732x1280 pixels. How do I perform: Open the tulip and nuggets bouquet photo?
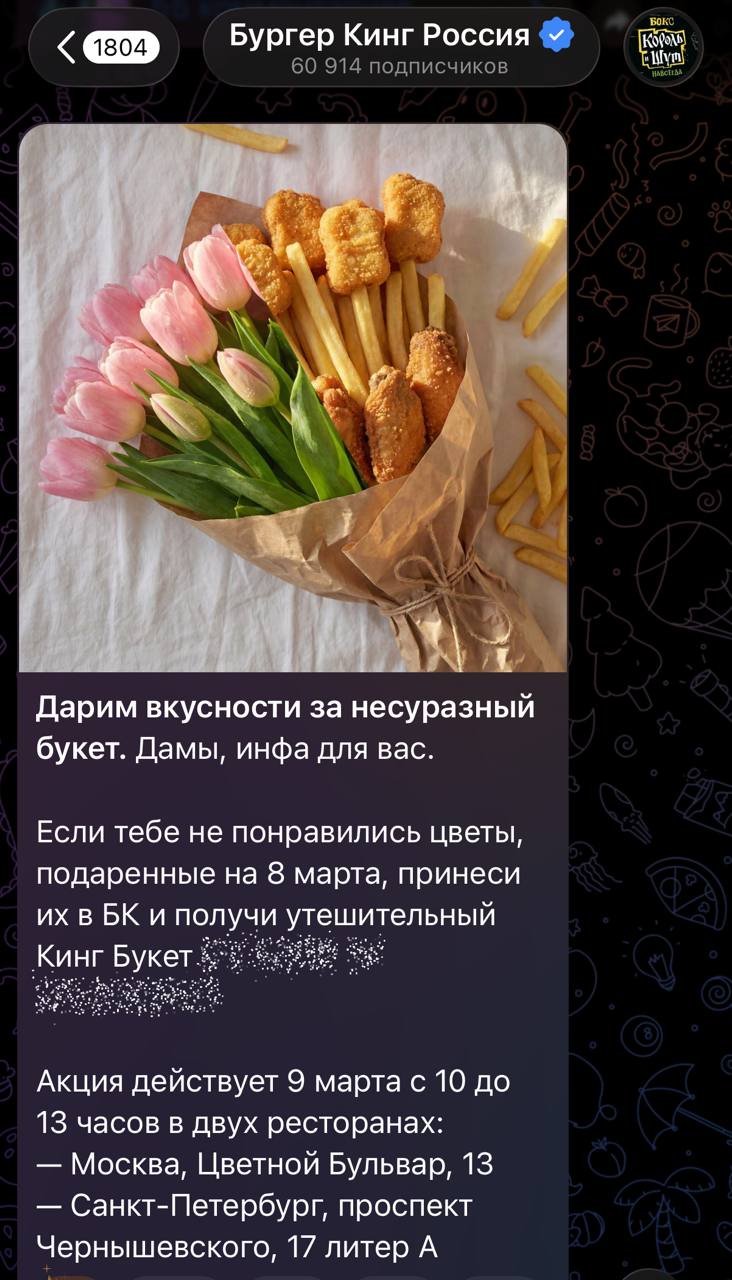tap(292, 398)
